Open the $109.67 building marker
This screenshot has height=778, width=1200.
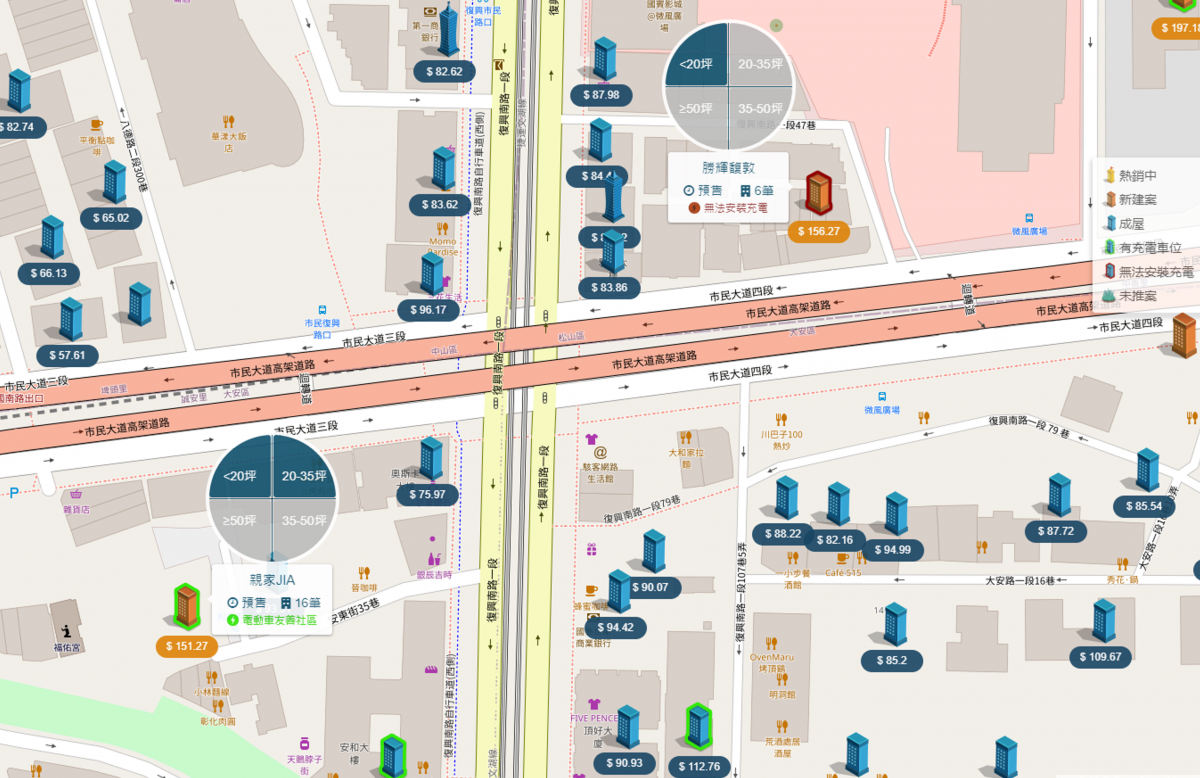pos(1103,622)
